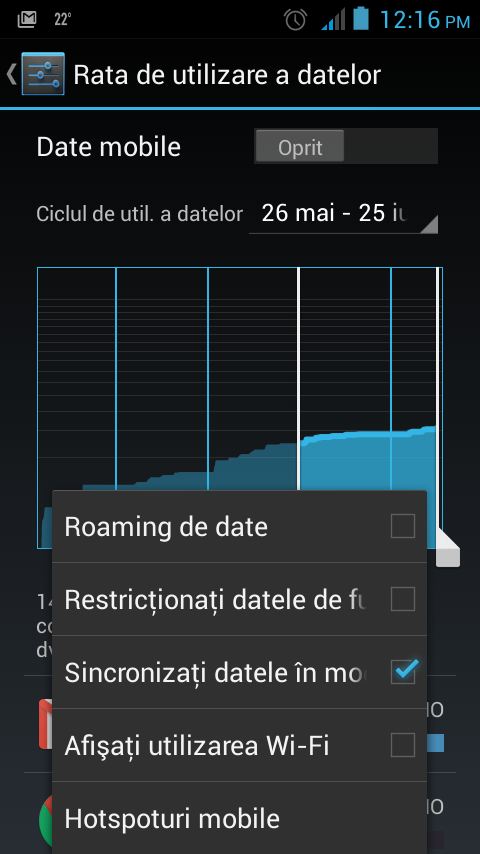Open the data usage cycle dropdown
This screenshot has height=854, width=480.
[343, 214]
